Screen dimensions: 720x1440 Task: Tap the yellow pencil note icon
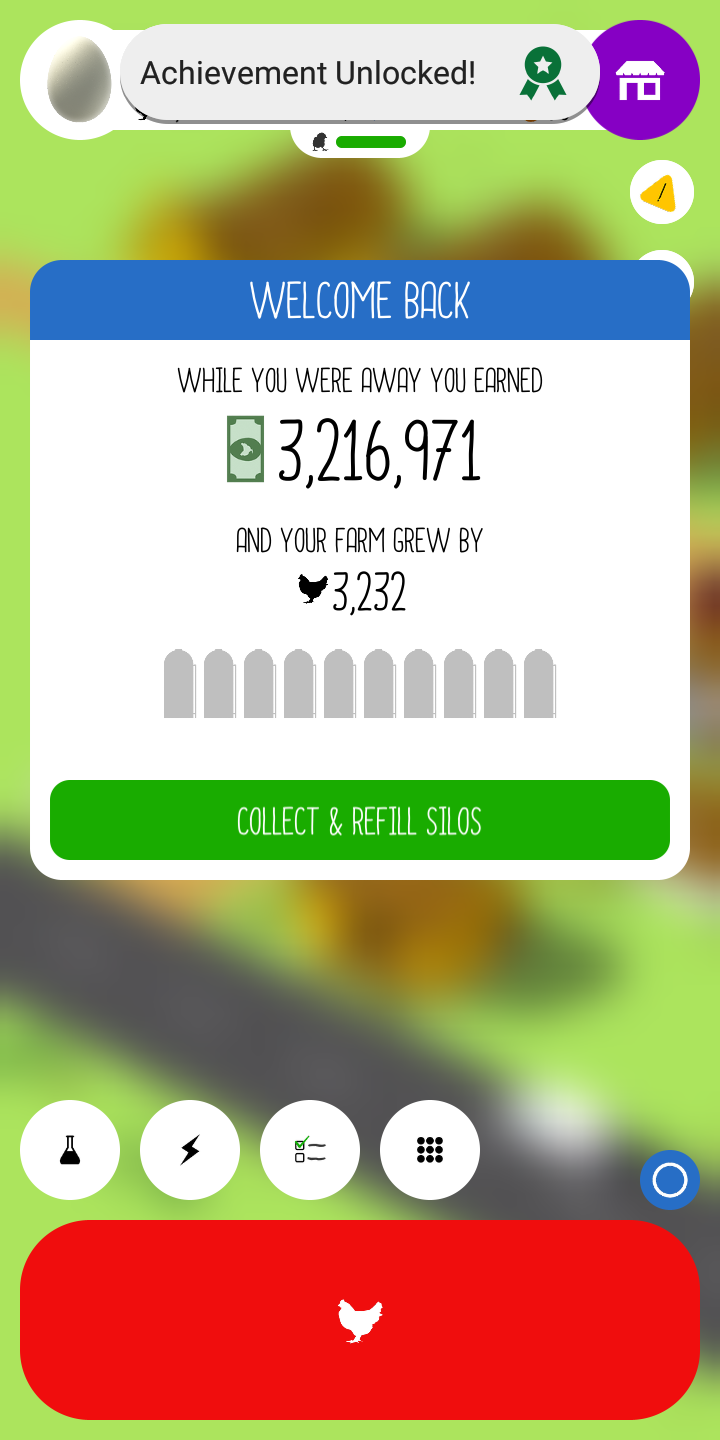click(661, 191)
